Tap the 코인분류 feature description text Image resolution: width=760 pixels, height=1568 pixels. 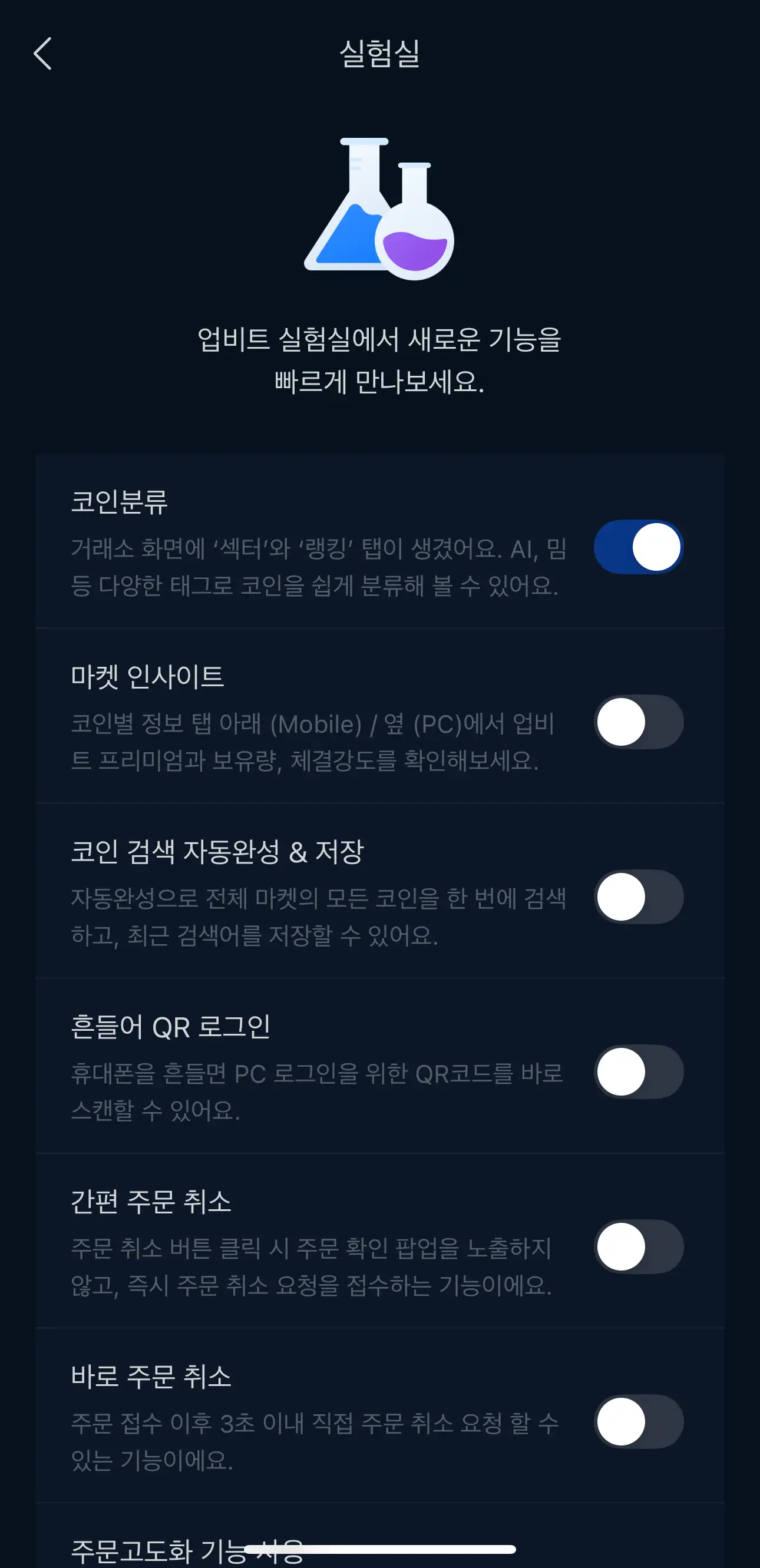coord(320,566)
